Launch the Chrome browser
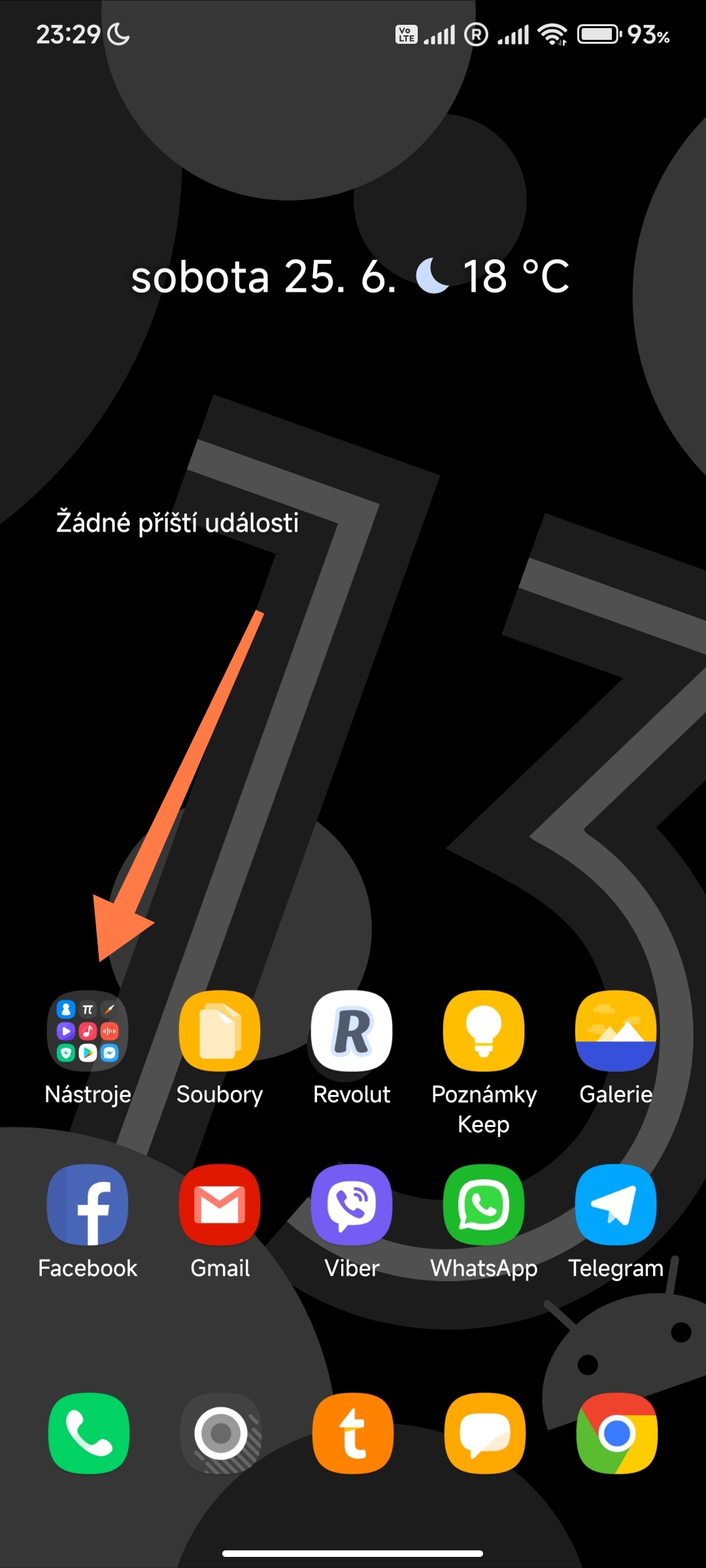Image resolution: width=706 pixels, height=1568 pixels. click(x=617, y=1433)
